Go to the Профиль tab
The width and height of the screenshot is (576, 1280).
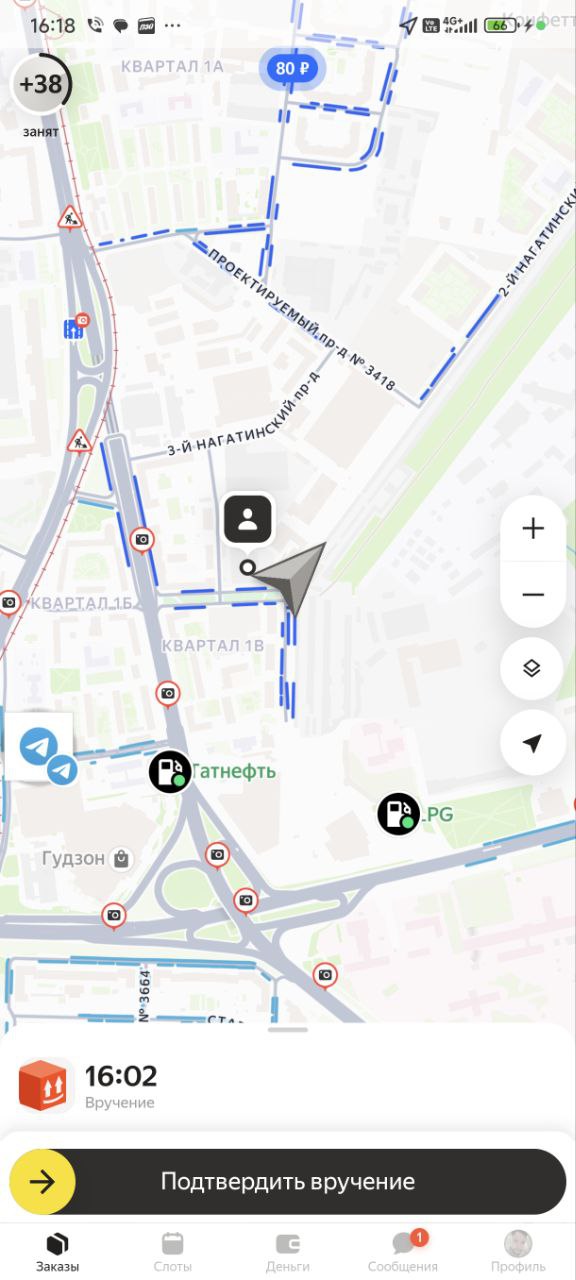pos(518,1250)
